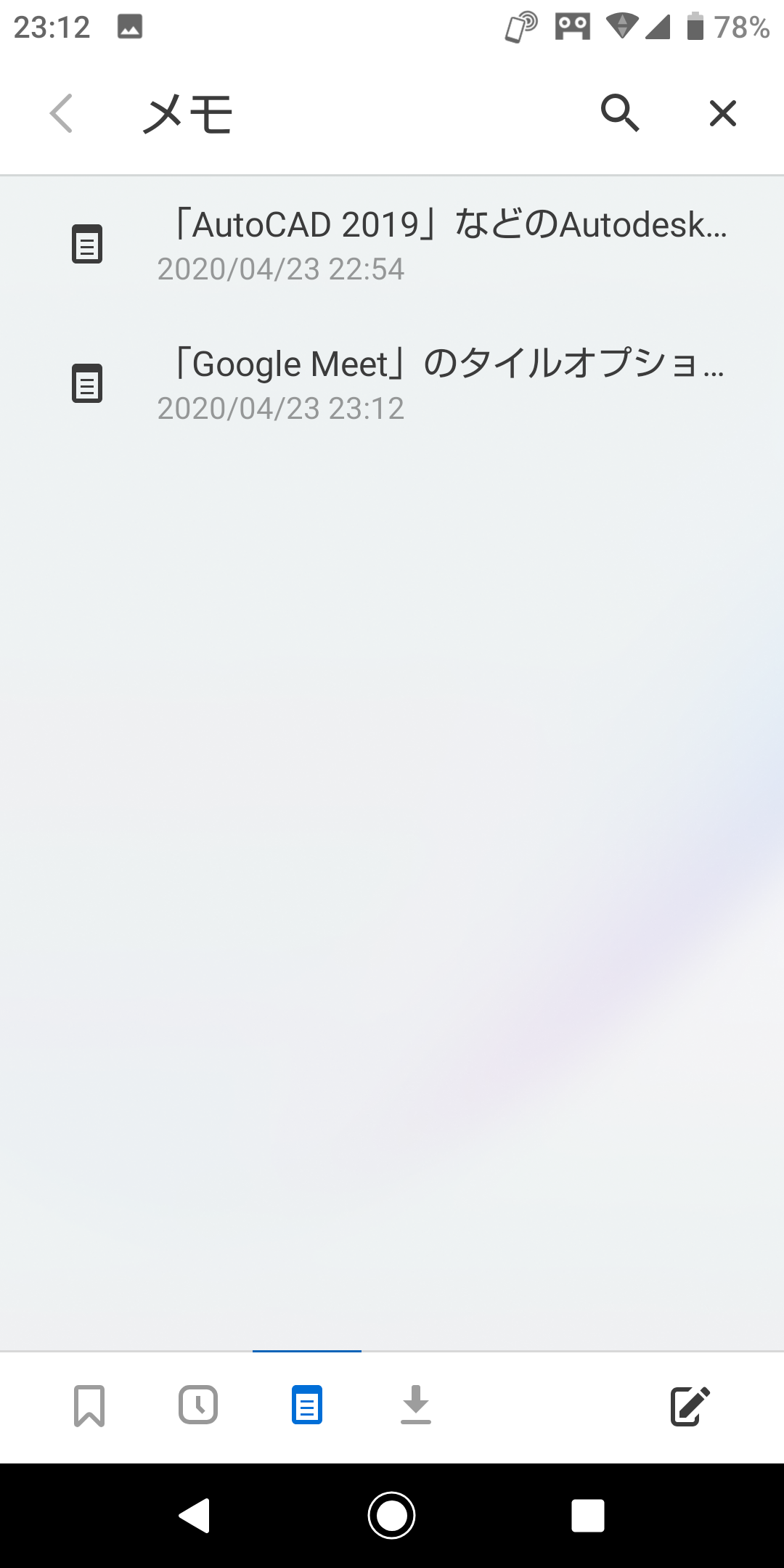Screen dimensions: 784x1568
Task: Create a new memo with the pencil icon
Action: (690, 1406)
